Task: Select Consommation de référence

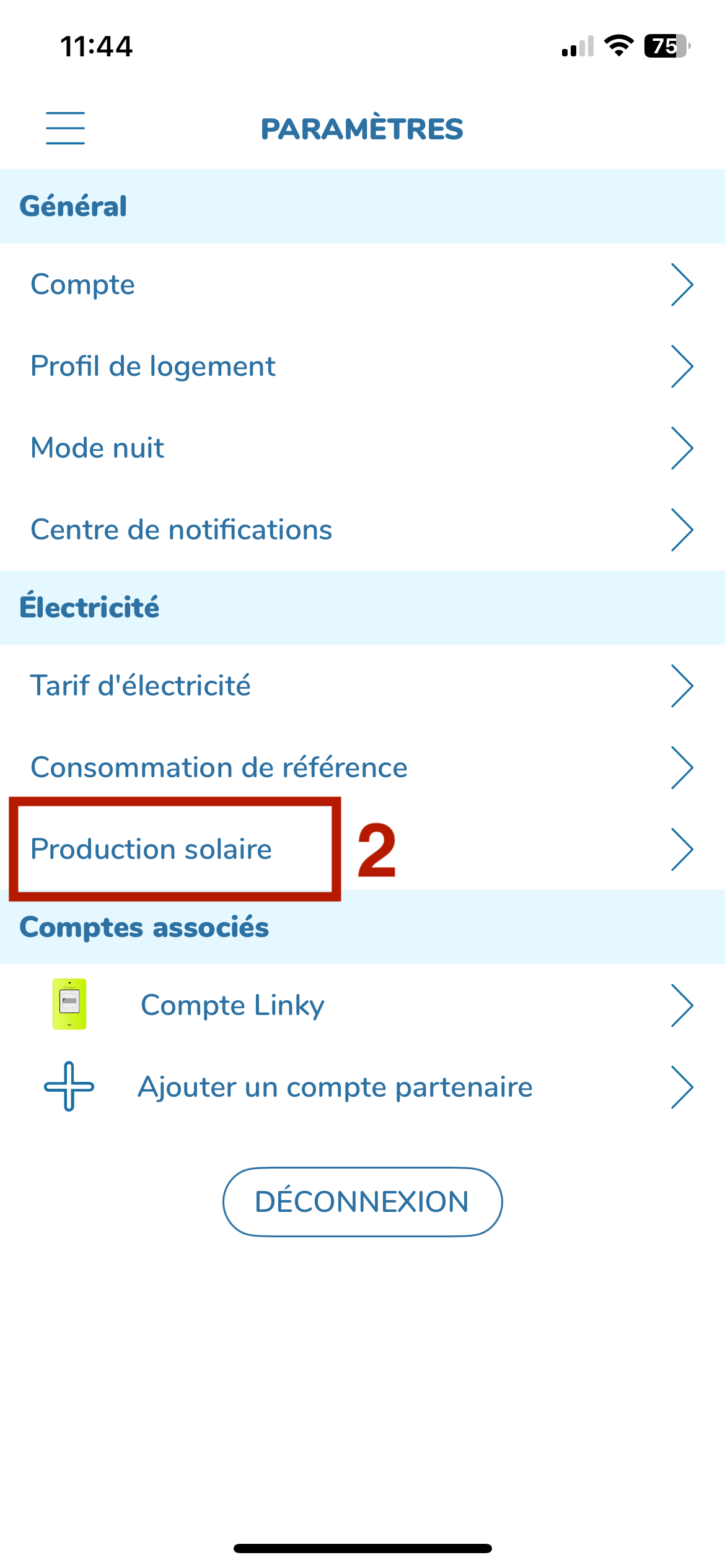Action: click(x=362, y=767)
